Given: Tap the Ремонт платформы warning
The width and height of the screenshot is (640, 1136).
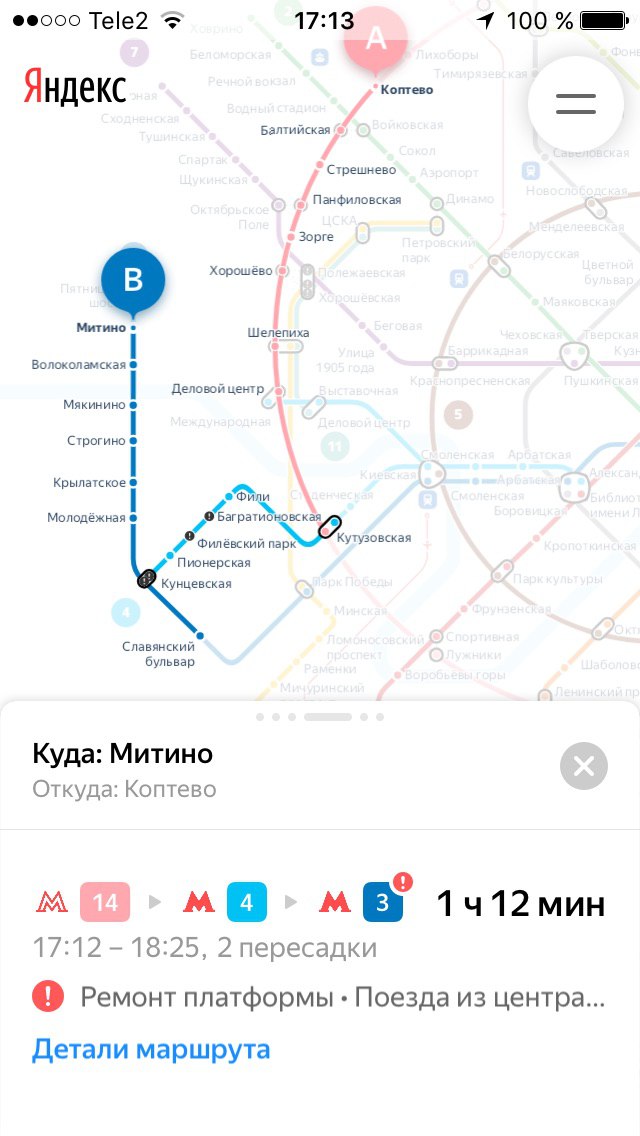Looking at the screenshot, I should point(319,998).
